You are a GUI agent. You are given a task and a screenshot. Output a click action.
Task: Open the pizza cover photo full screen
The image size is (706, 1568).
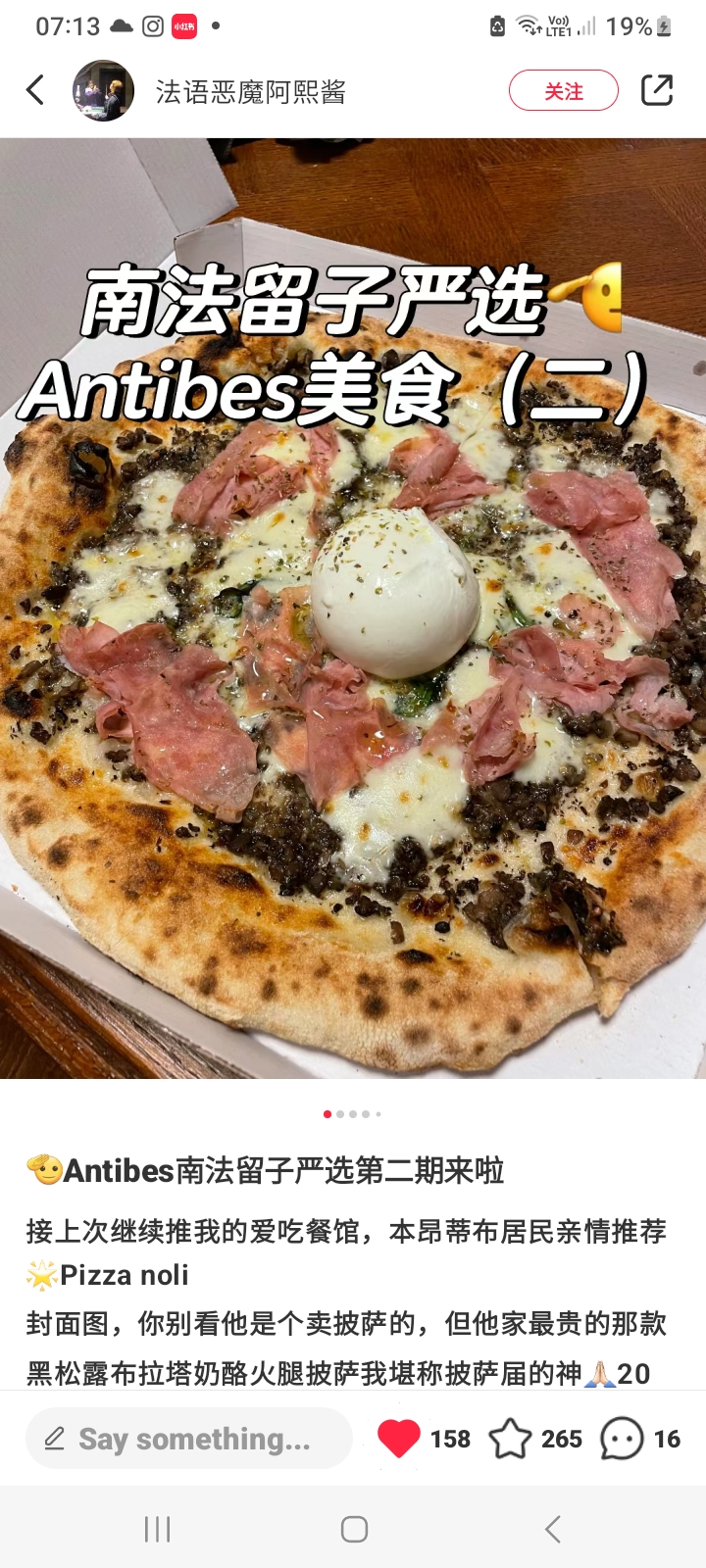pyautogui.click(x=353, y=608)
